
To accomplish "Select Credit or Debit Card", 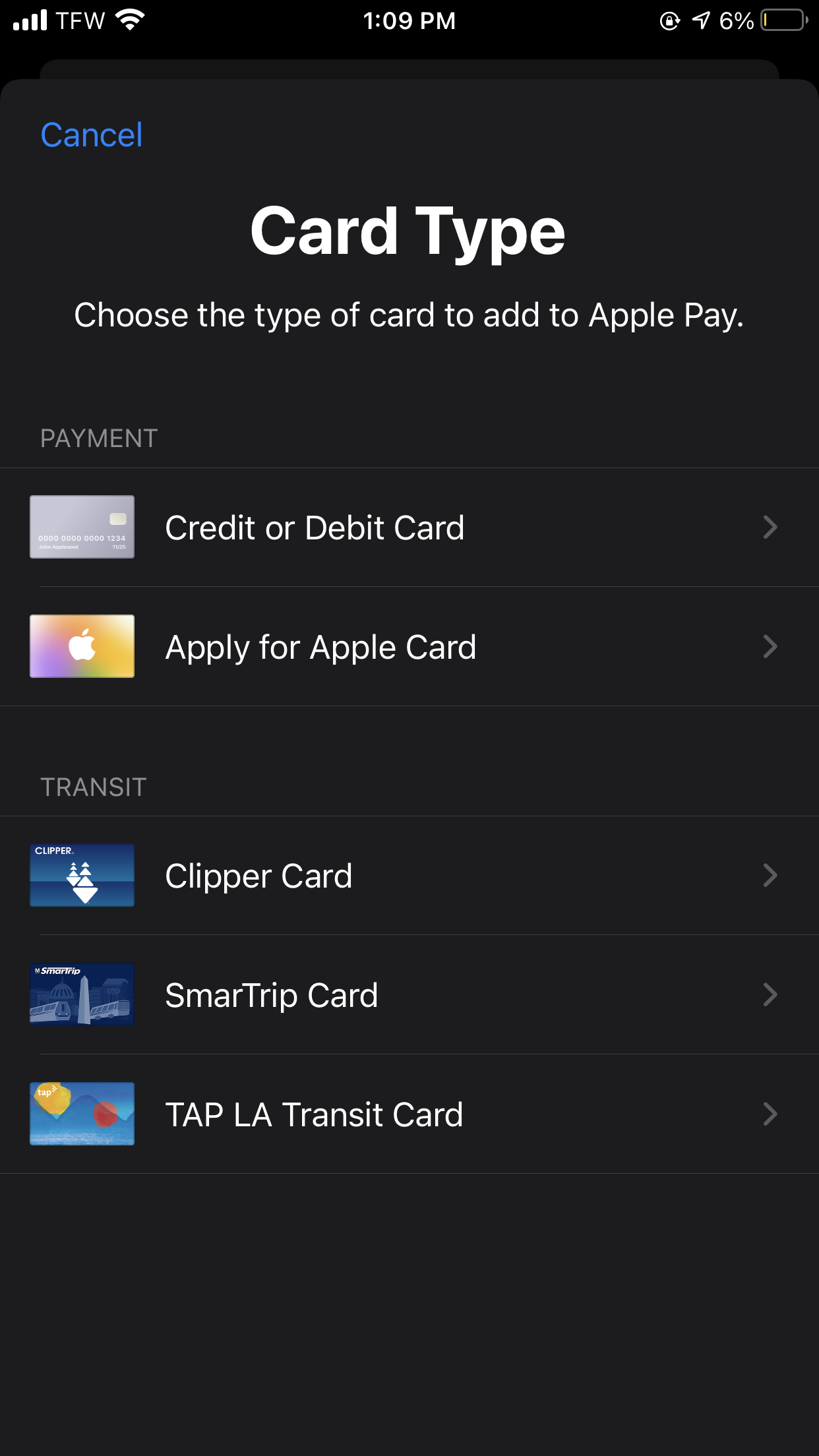I will pos(409,528).
